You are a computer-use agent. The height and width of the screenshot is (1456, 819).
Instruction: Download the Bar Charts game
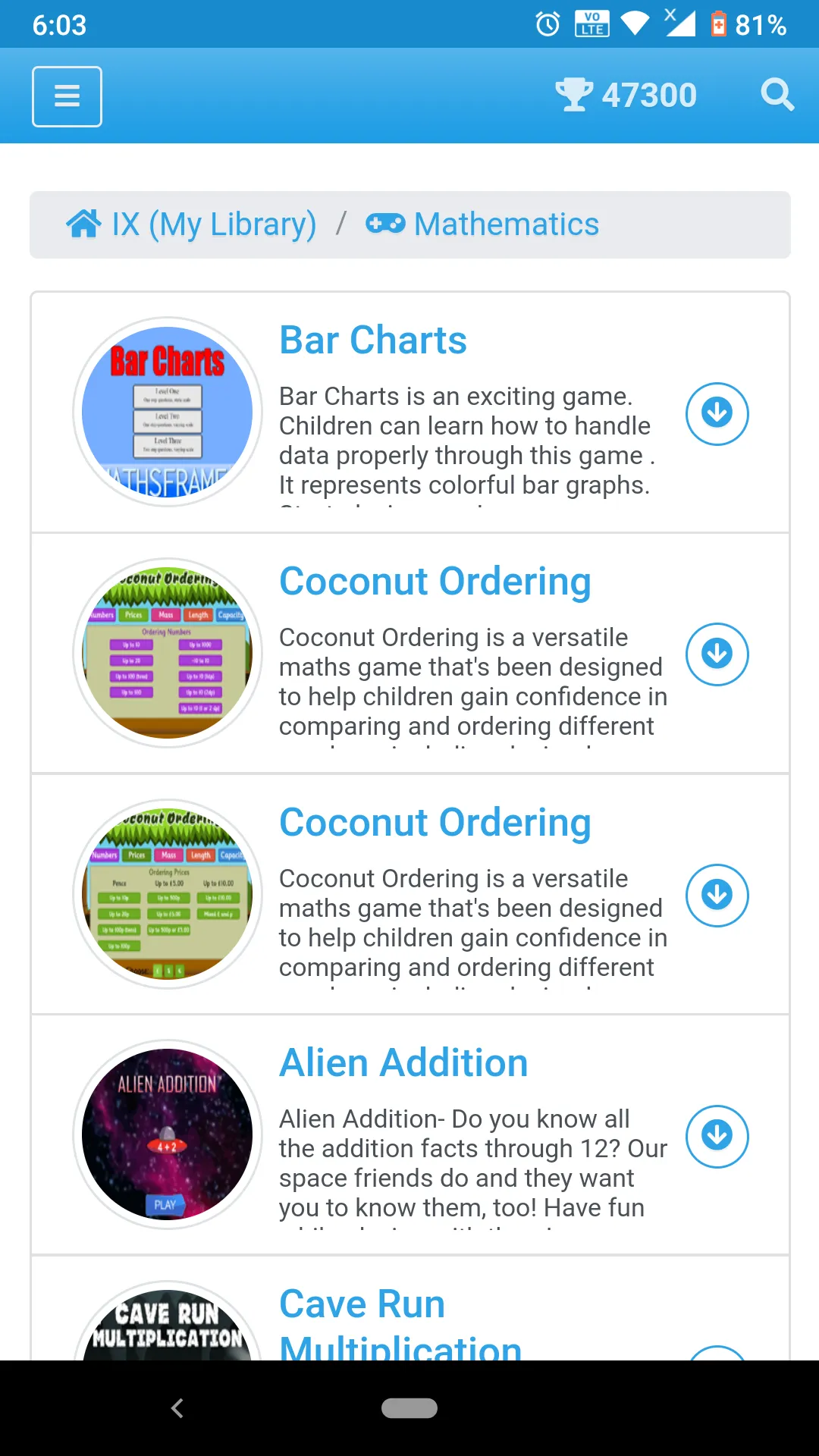tap(716, 413)
